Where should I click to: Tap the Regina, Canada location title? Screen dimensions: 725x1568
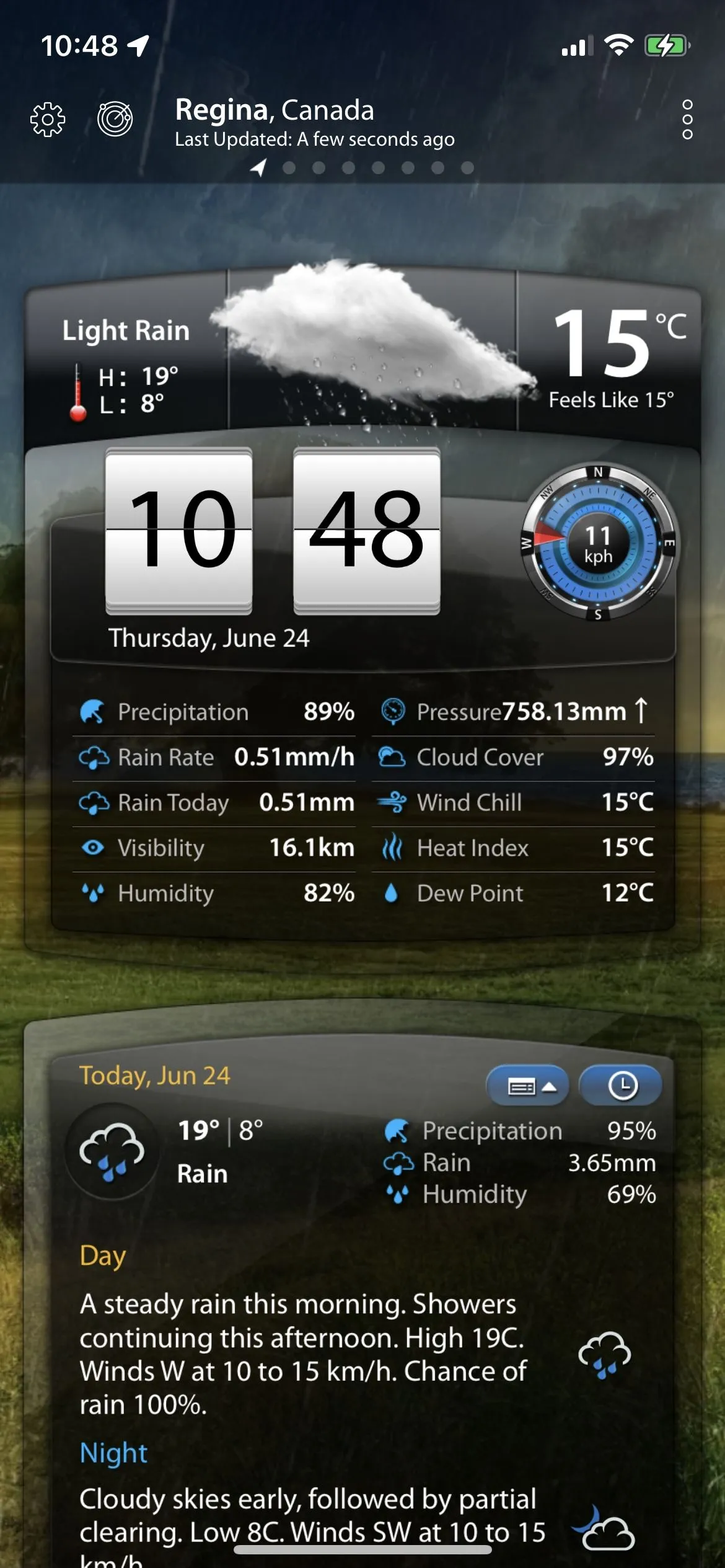coord(275,110)
